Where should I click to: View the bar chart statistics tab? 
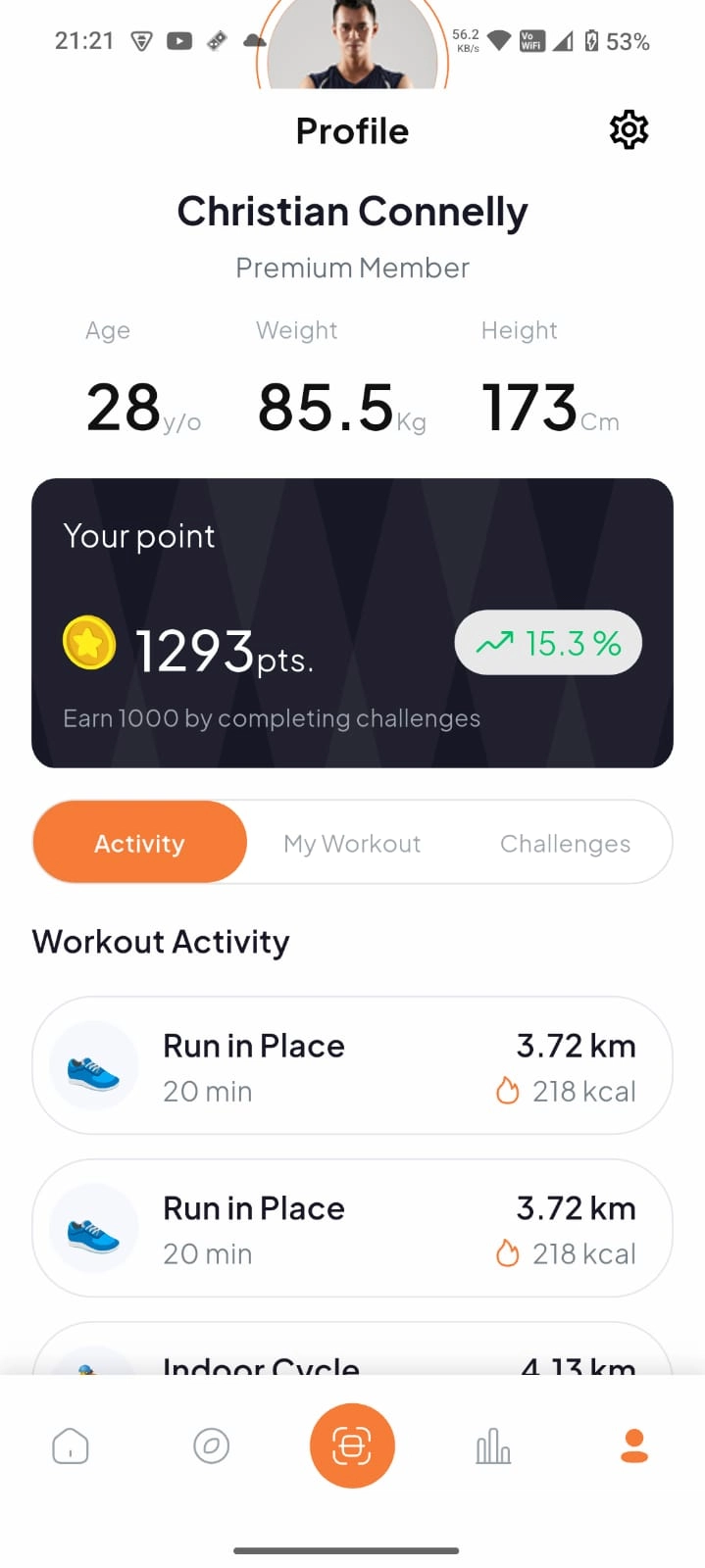(493, 1445)
